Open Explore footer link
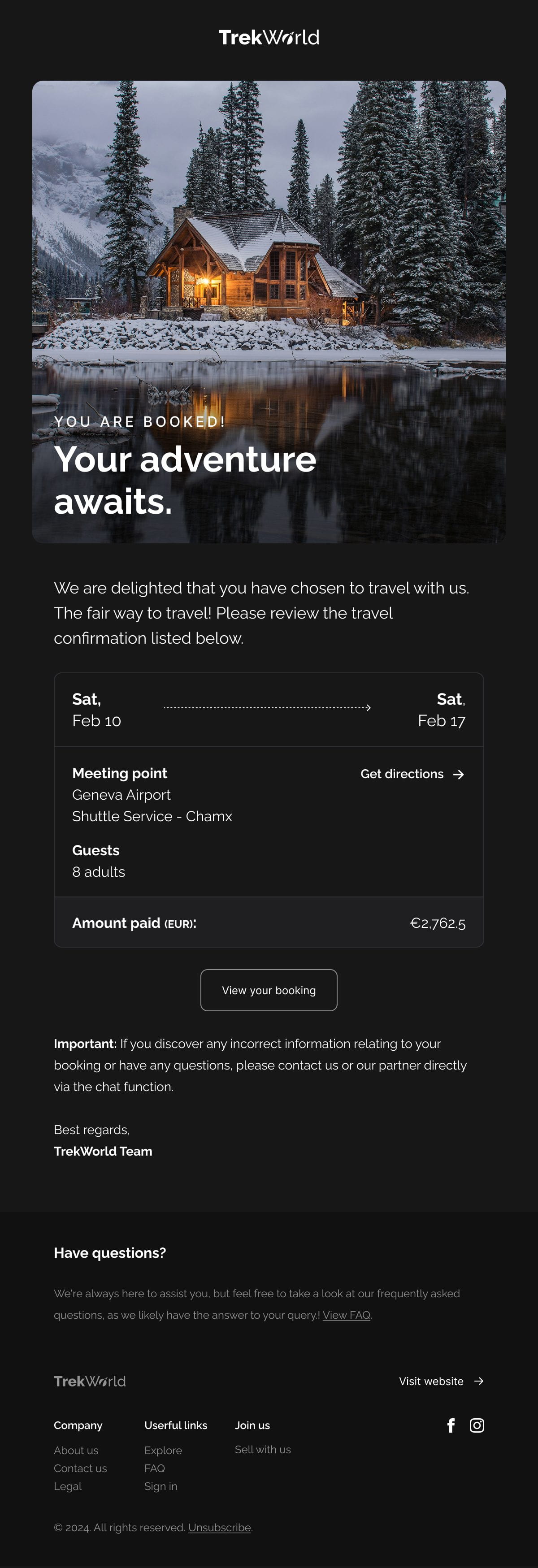This screenshot has height=1568, width=538. coord(163,1451)
